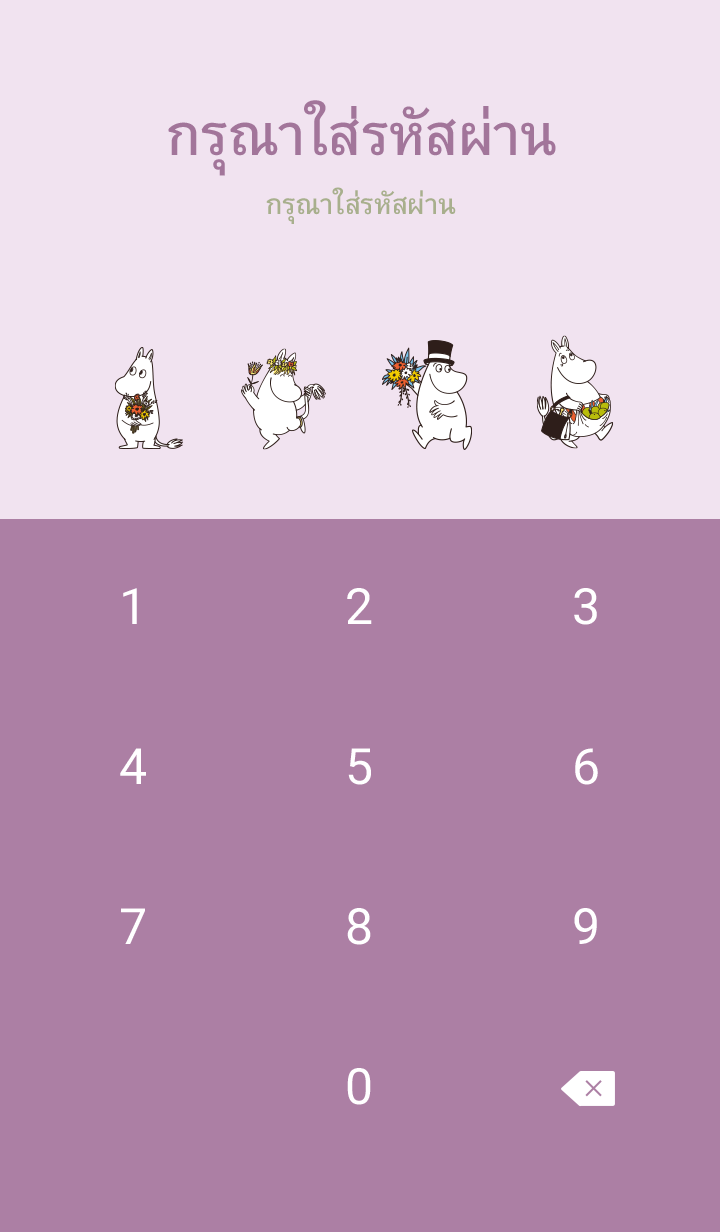This screenshot has width=720, height=1232.
Task: Select digit 9 on the keypad
Action: 585,927
